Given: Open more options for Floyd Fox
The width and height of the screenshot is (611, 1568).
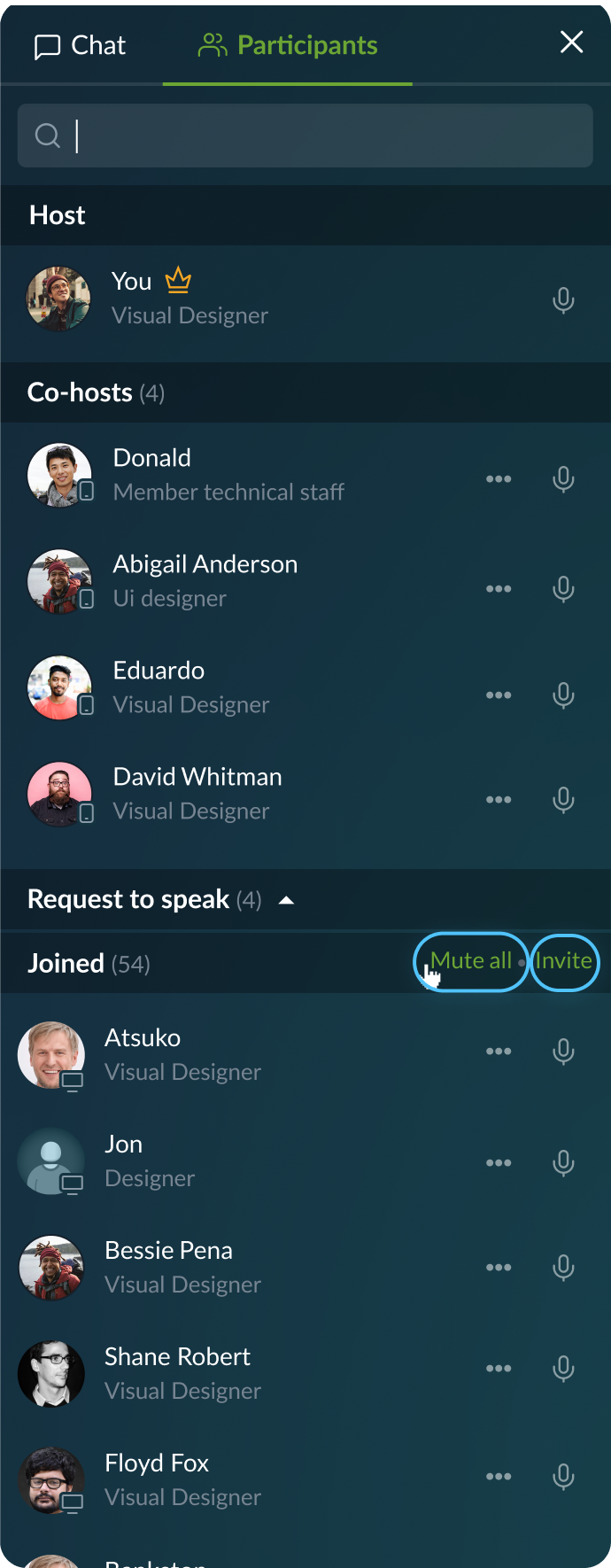Looking at the screenshot, I should 499,1477.
